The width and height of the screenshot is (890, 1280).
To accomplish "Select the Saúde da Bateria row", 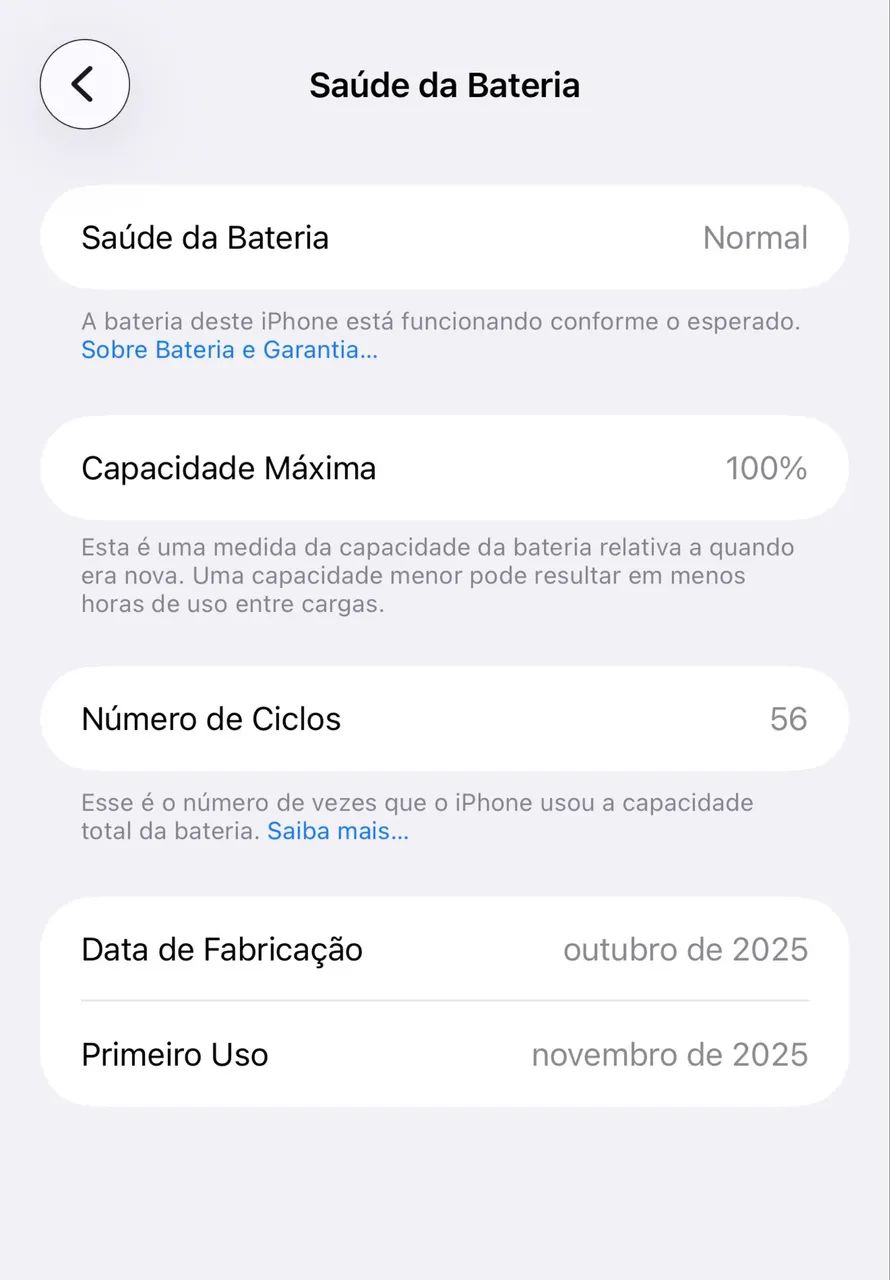I will 445,237.
